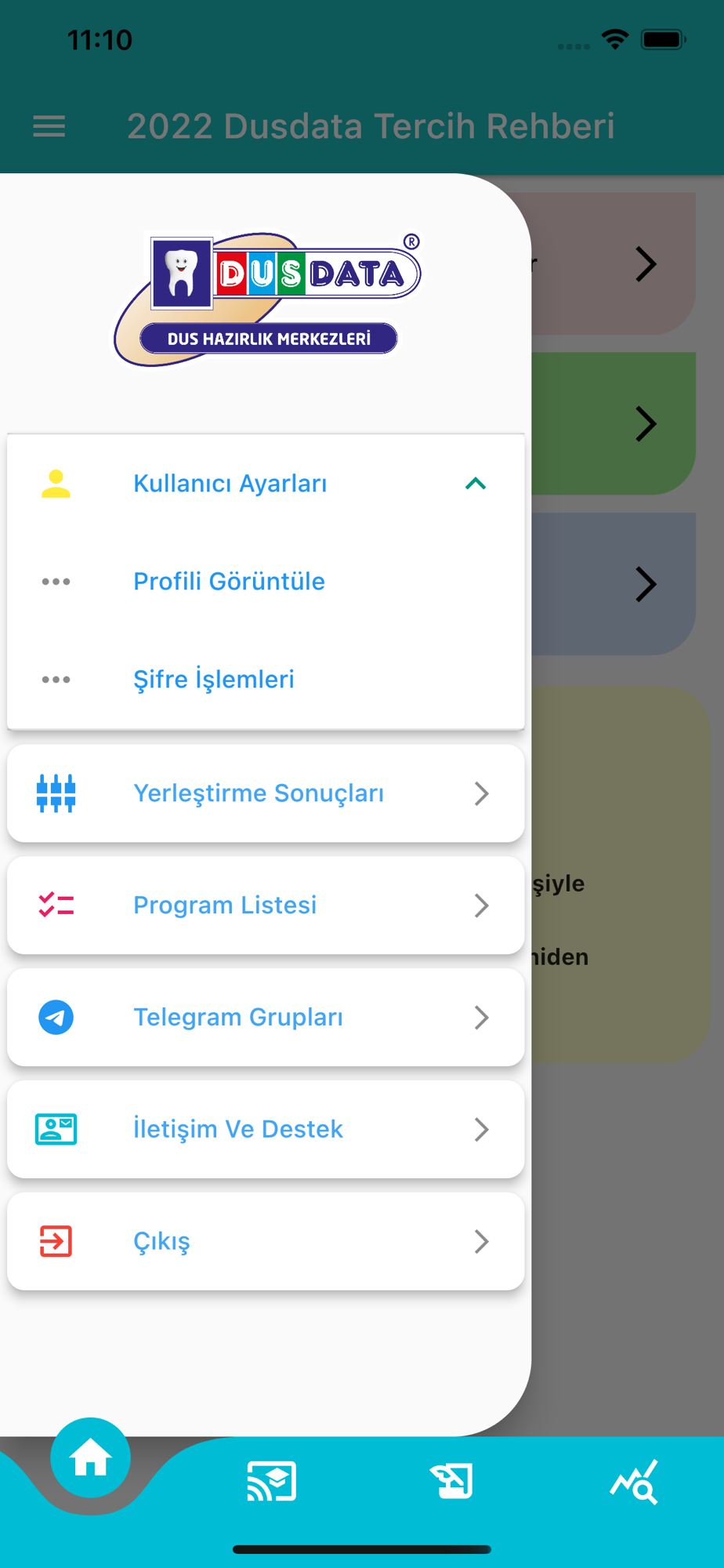The width and height of the screenshot is (724, 1568).
Task: Collapse the Kullanıcı Ayarları section
Action: click(x=266, y=484)
